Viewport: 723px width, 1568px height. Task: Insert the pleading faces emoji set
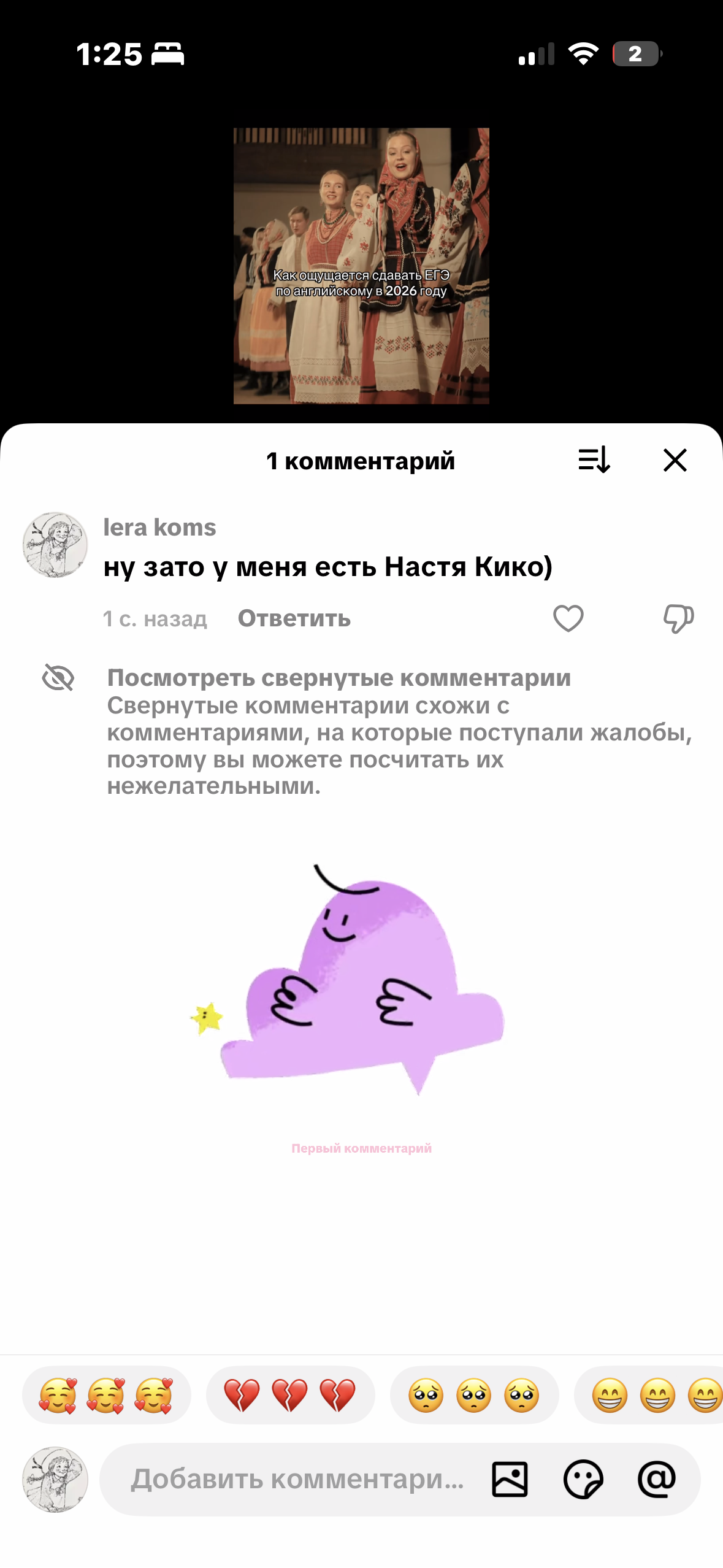[474, 1395]
